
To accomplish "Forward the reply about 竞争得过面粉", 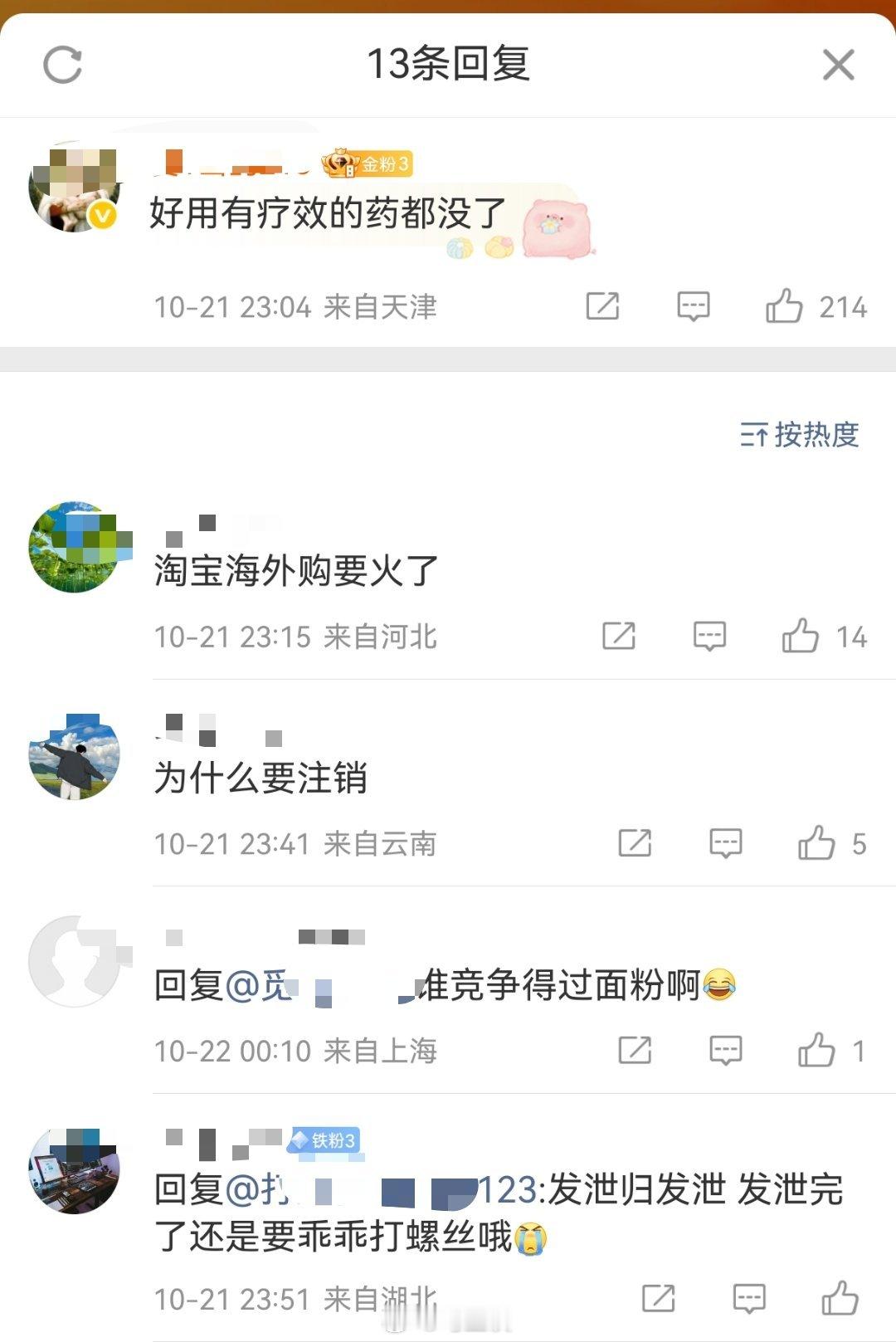I will coord(635,1050).
